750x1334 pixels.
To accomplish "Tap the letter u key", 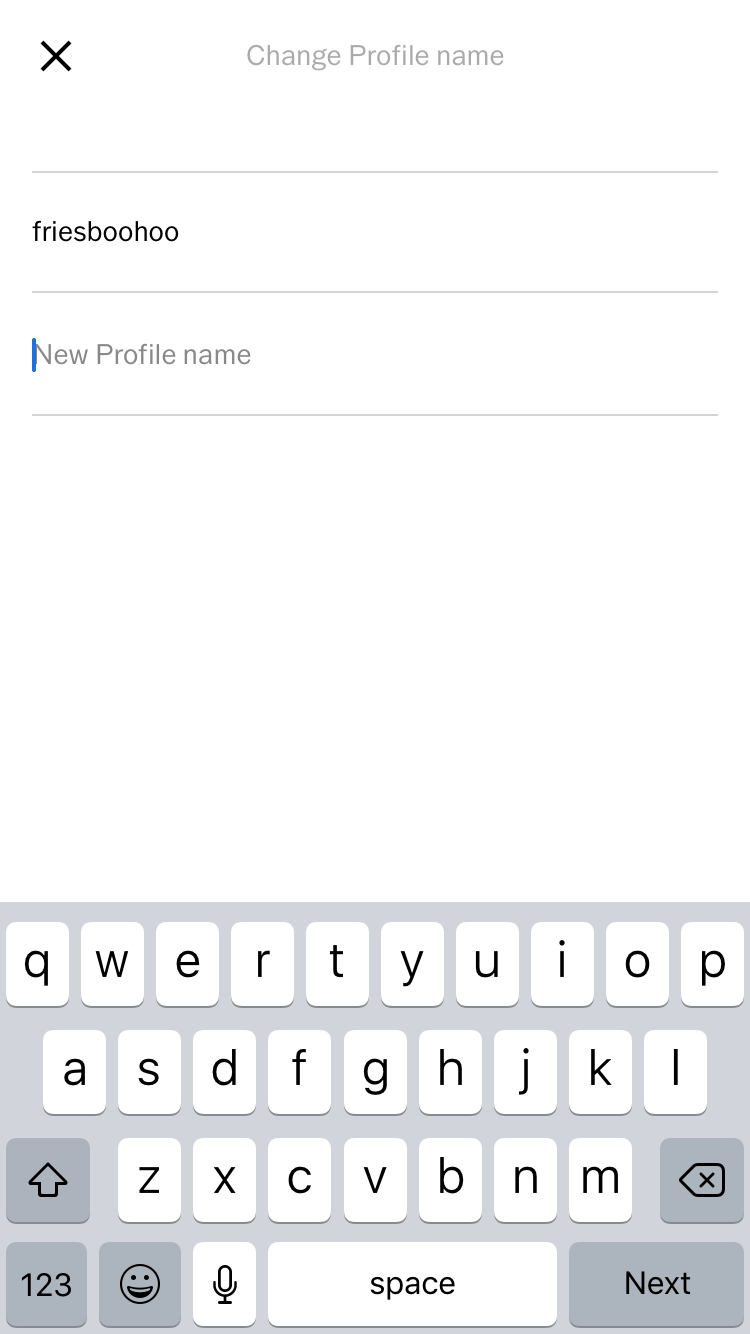I will coord(487,963).
